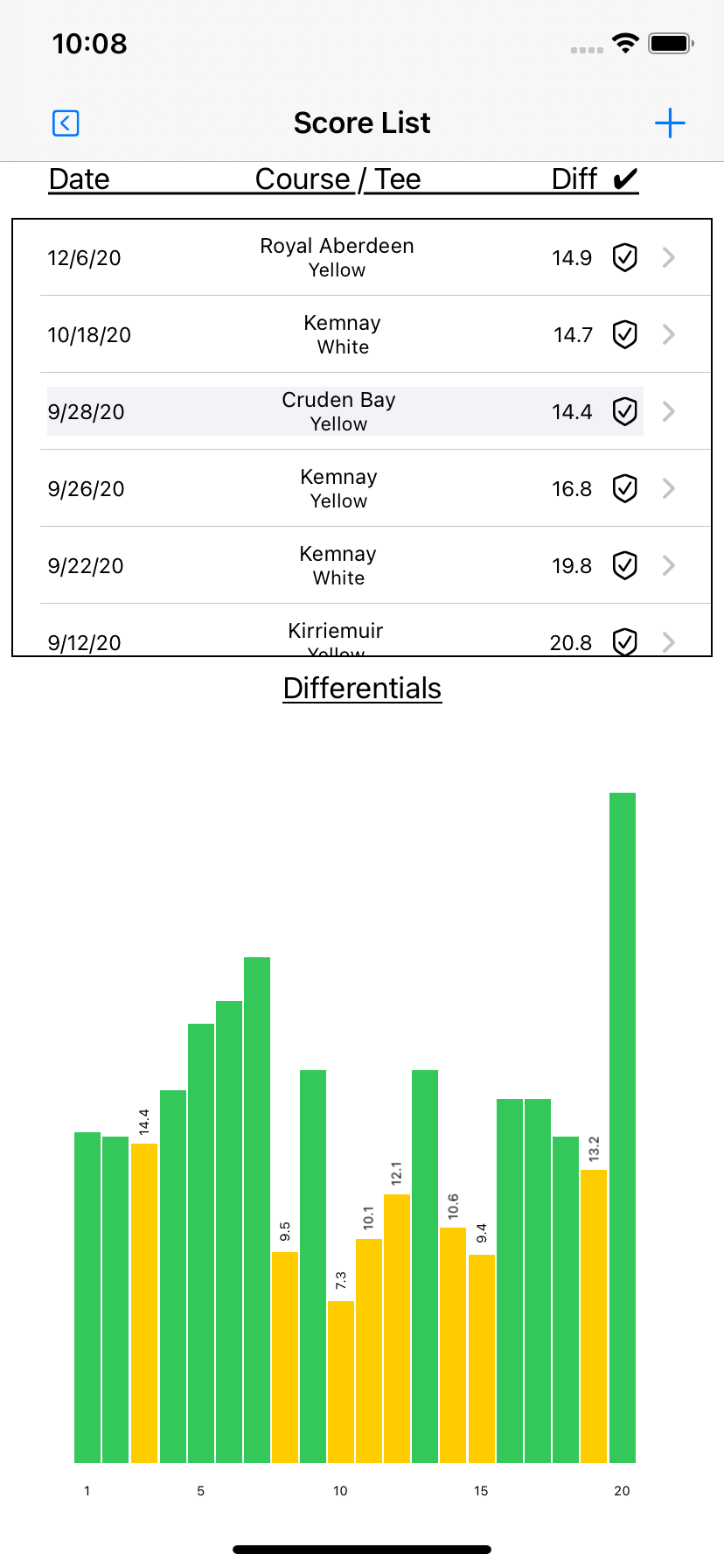
Task: Select the 9/28/20 Cruden Bay score
Action: (362, 411)
